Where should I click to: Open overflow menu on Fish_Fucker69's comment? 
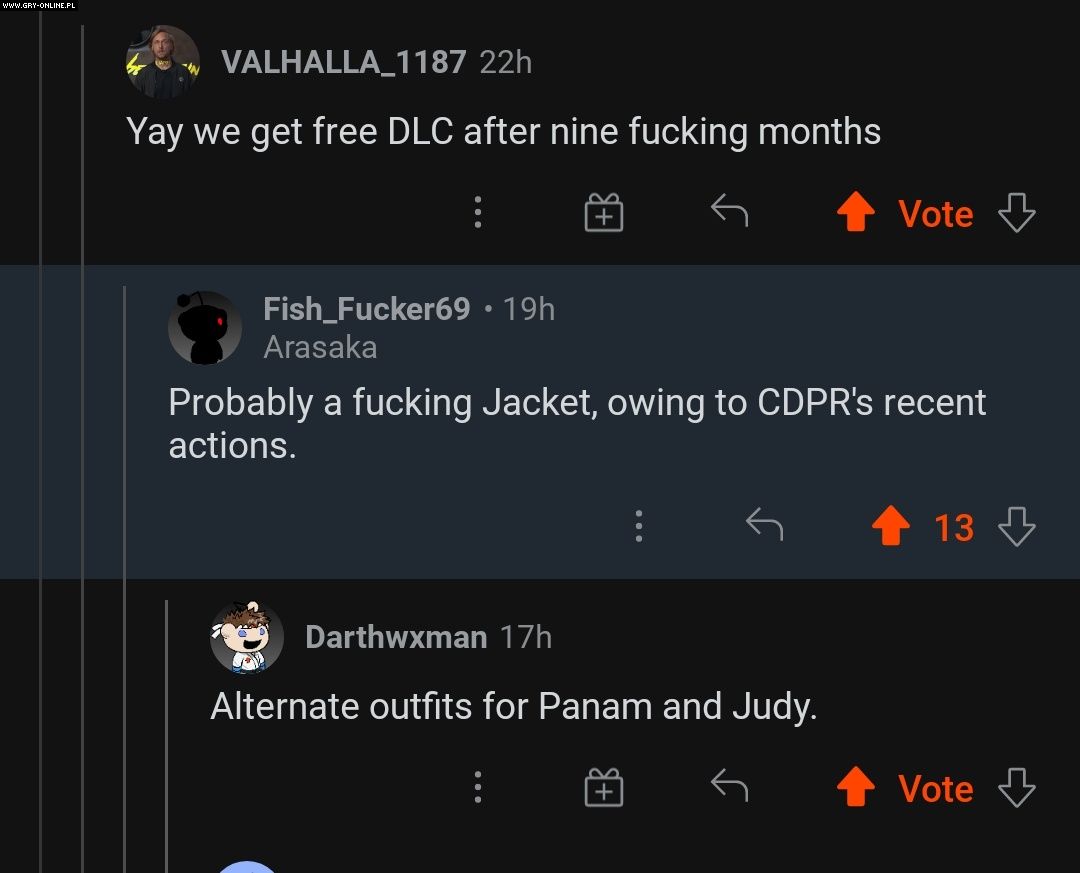click(638, 526)
